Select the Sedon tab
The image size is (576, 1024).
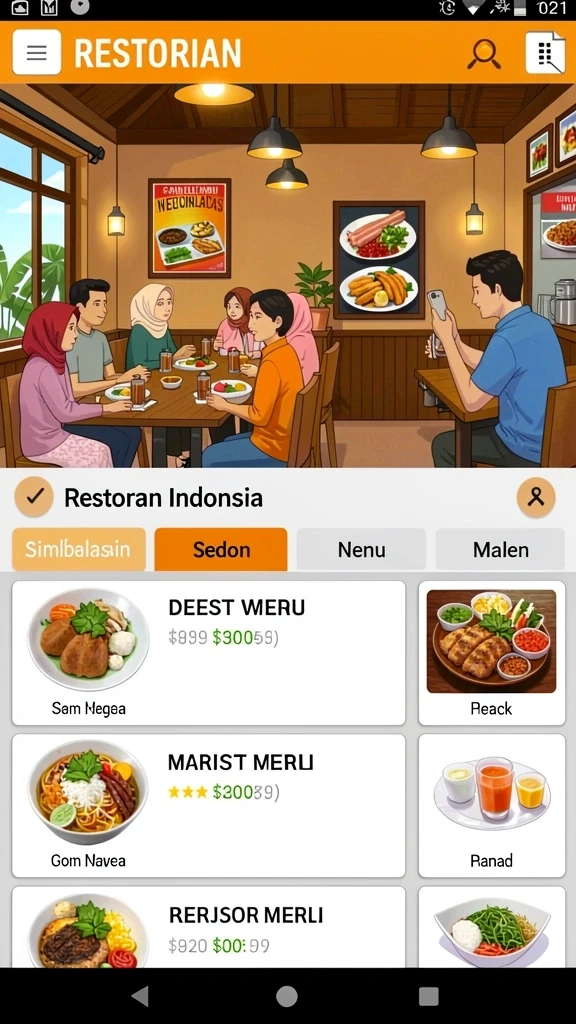[221, 549]
